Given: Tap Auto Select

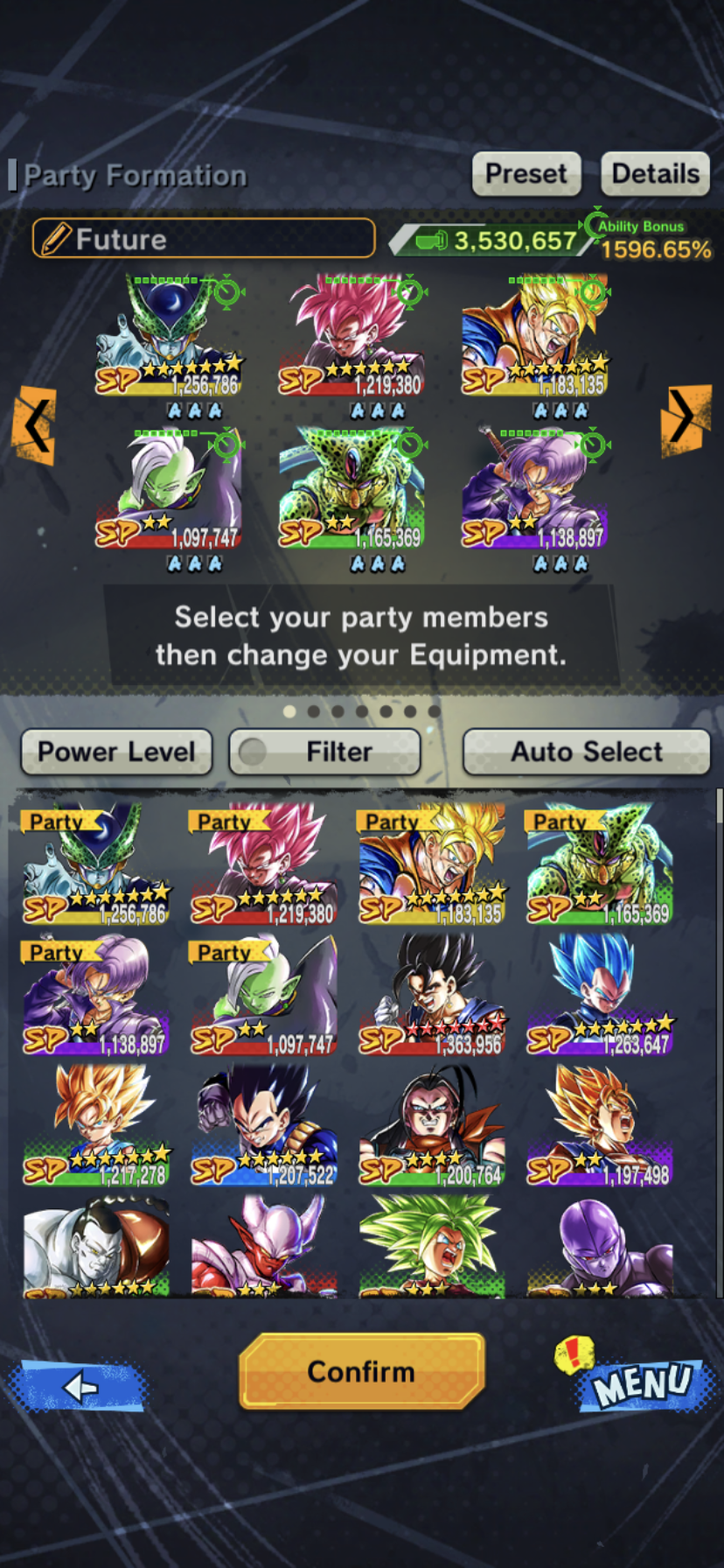Looking at the screenshot, I should point(586,752).
